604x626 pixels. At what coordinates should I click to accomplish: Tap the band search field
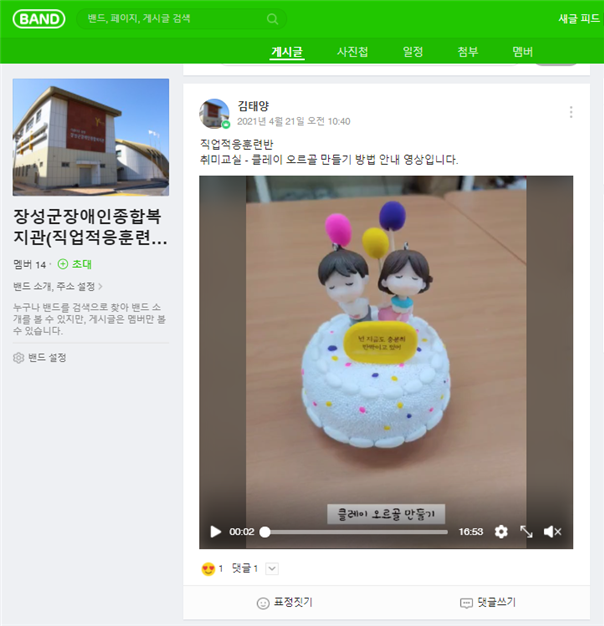(x=170, y=19)
